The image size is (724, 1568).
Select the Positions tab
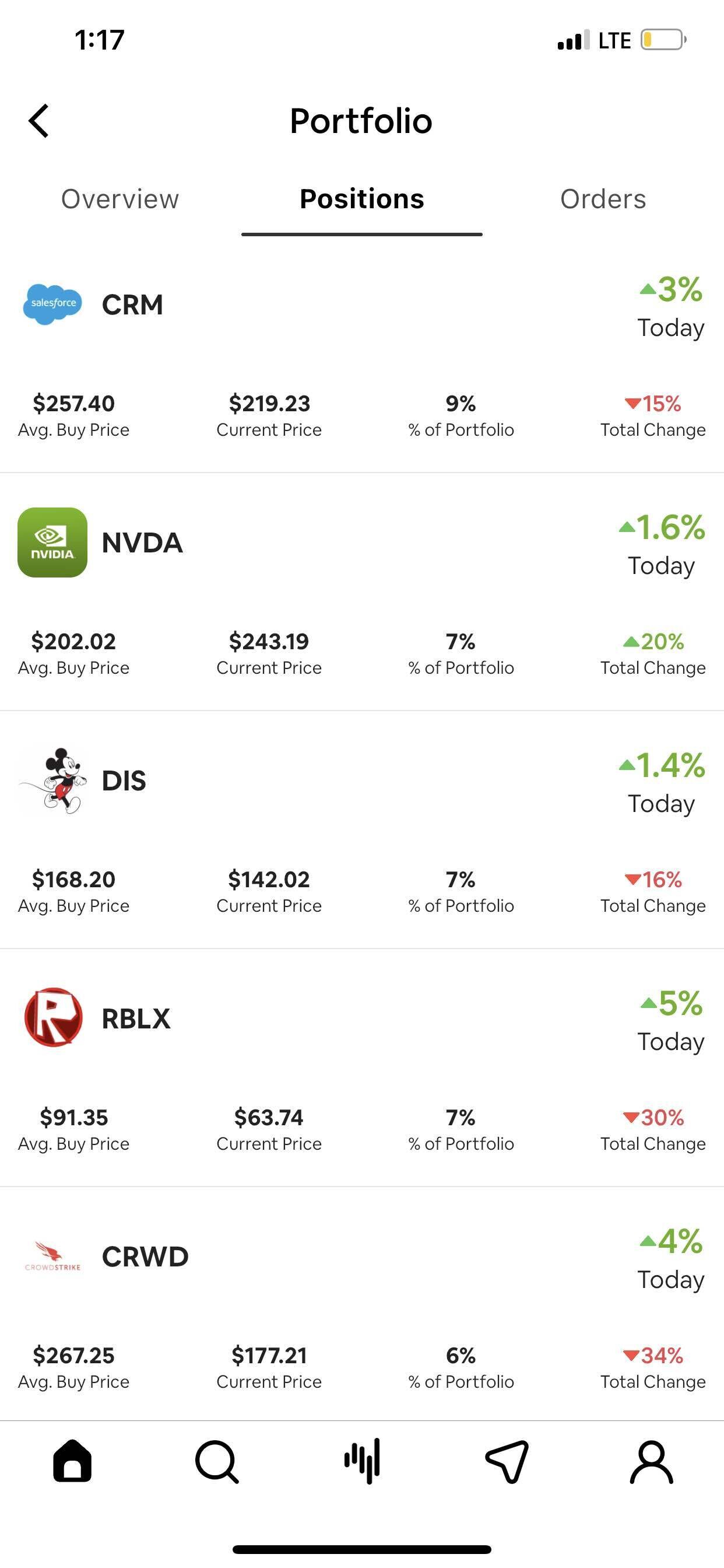tap(361, 199)
